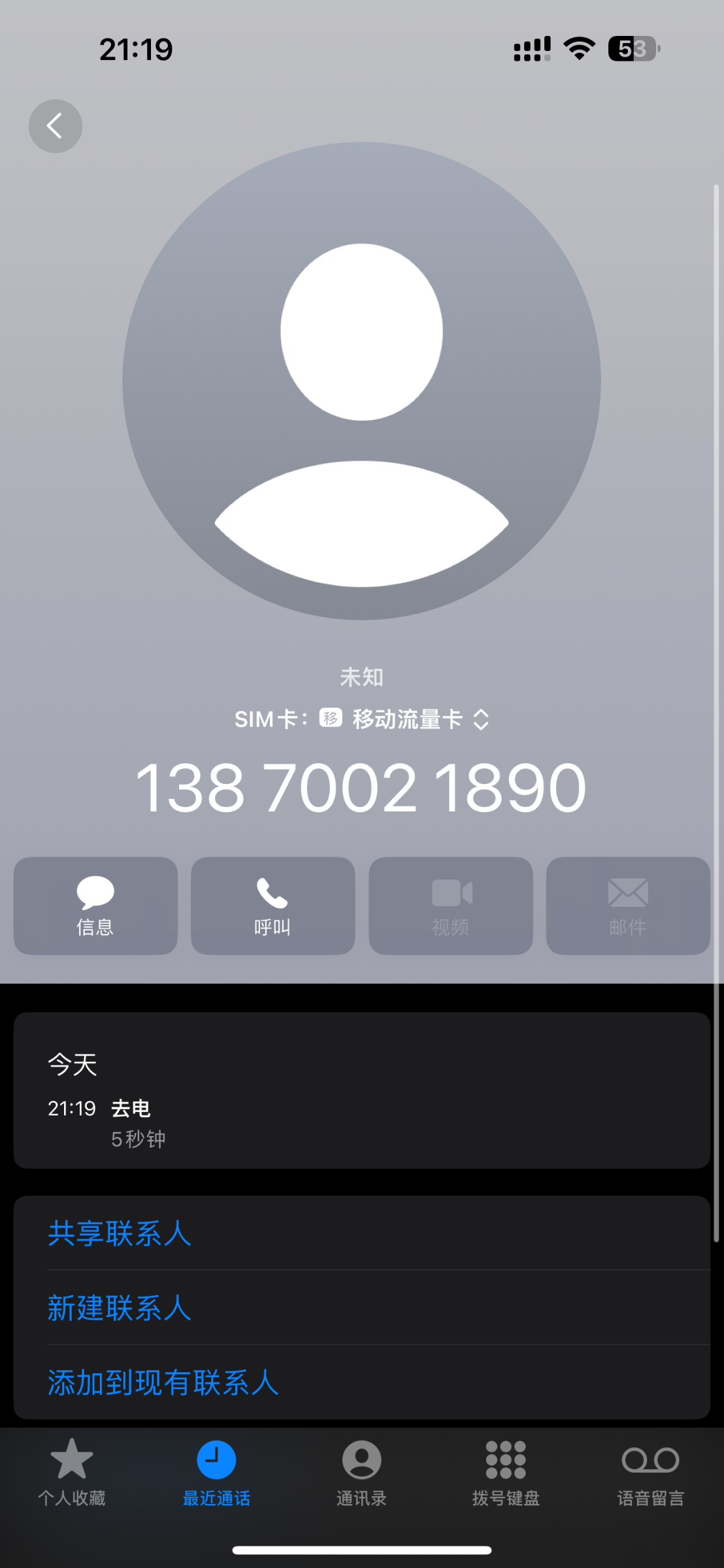
Task: Go back using the arrow button
Action: click(56, 126)
